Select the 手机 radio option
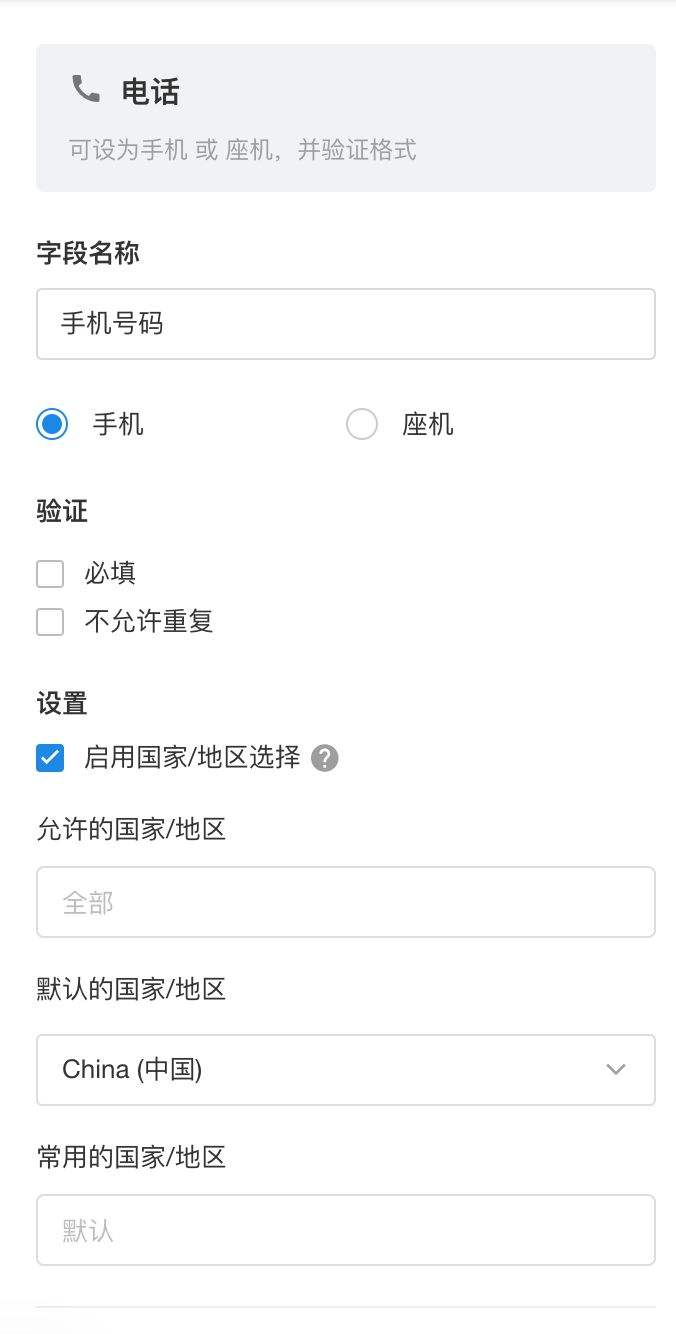The height and width of the screenshot is (1334, 676). click(52, 424)
